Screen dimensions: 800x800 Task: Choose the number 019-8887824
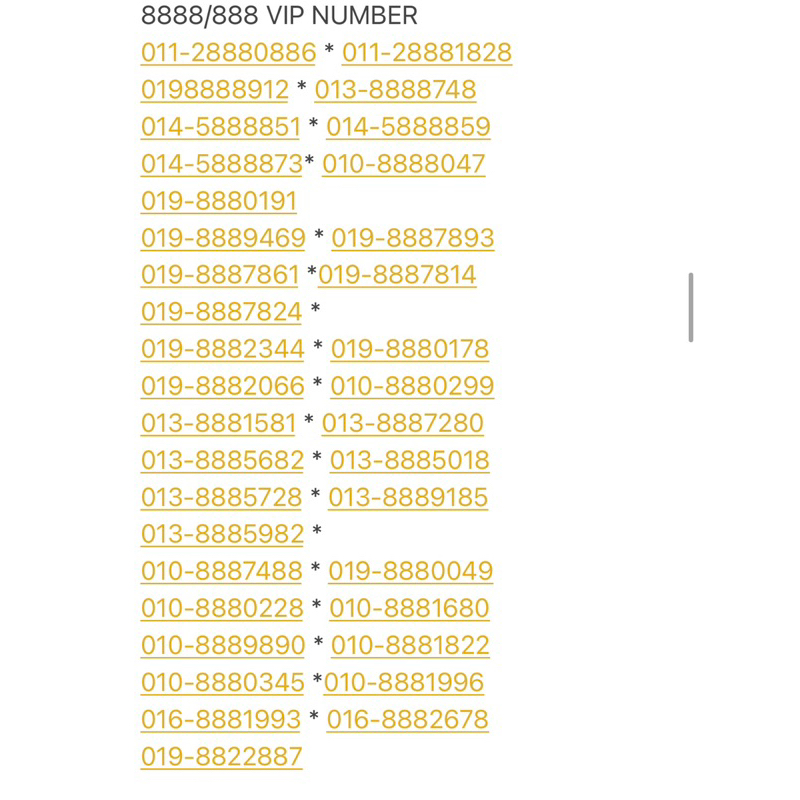coord(221,312)
